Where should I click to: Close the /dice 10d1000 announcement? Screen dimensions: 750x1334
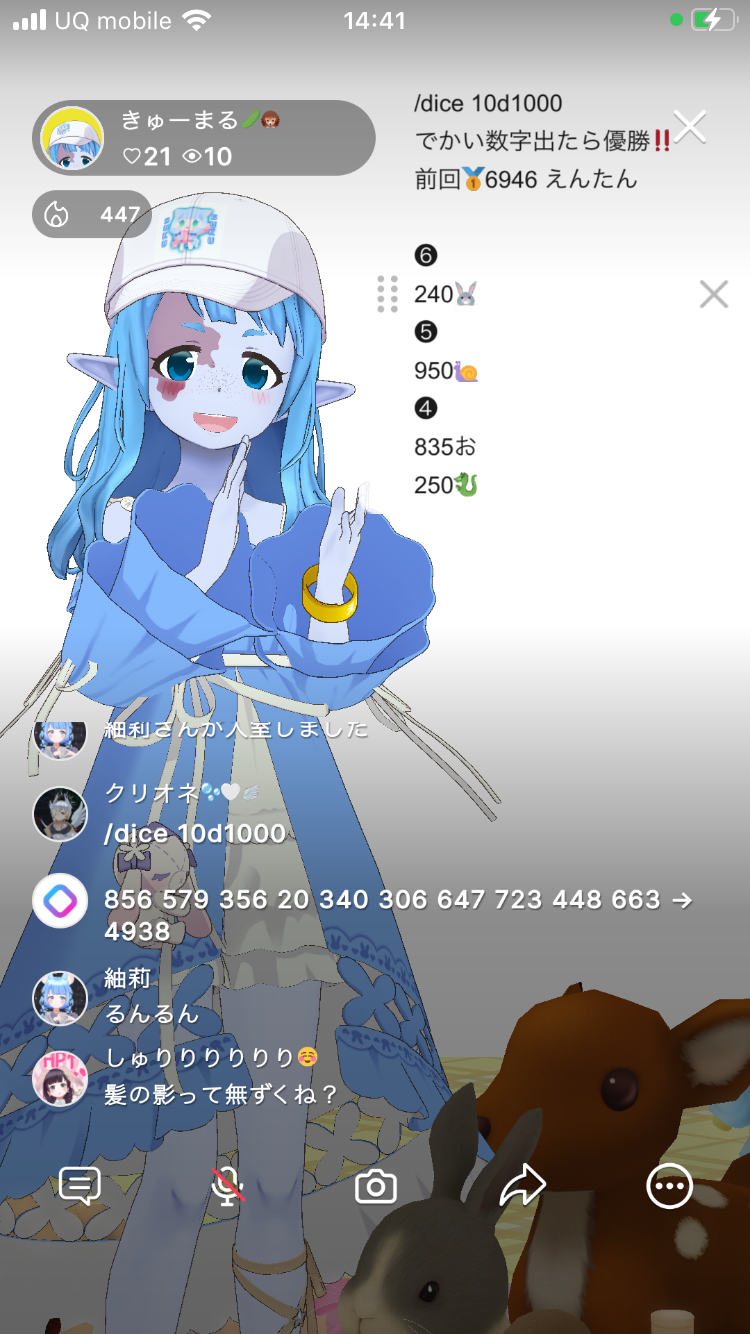coord(690,127)
